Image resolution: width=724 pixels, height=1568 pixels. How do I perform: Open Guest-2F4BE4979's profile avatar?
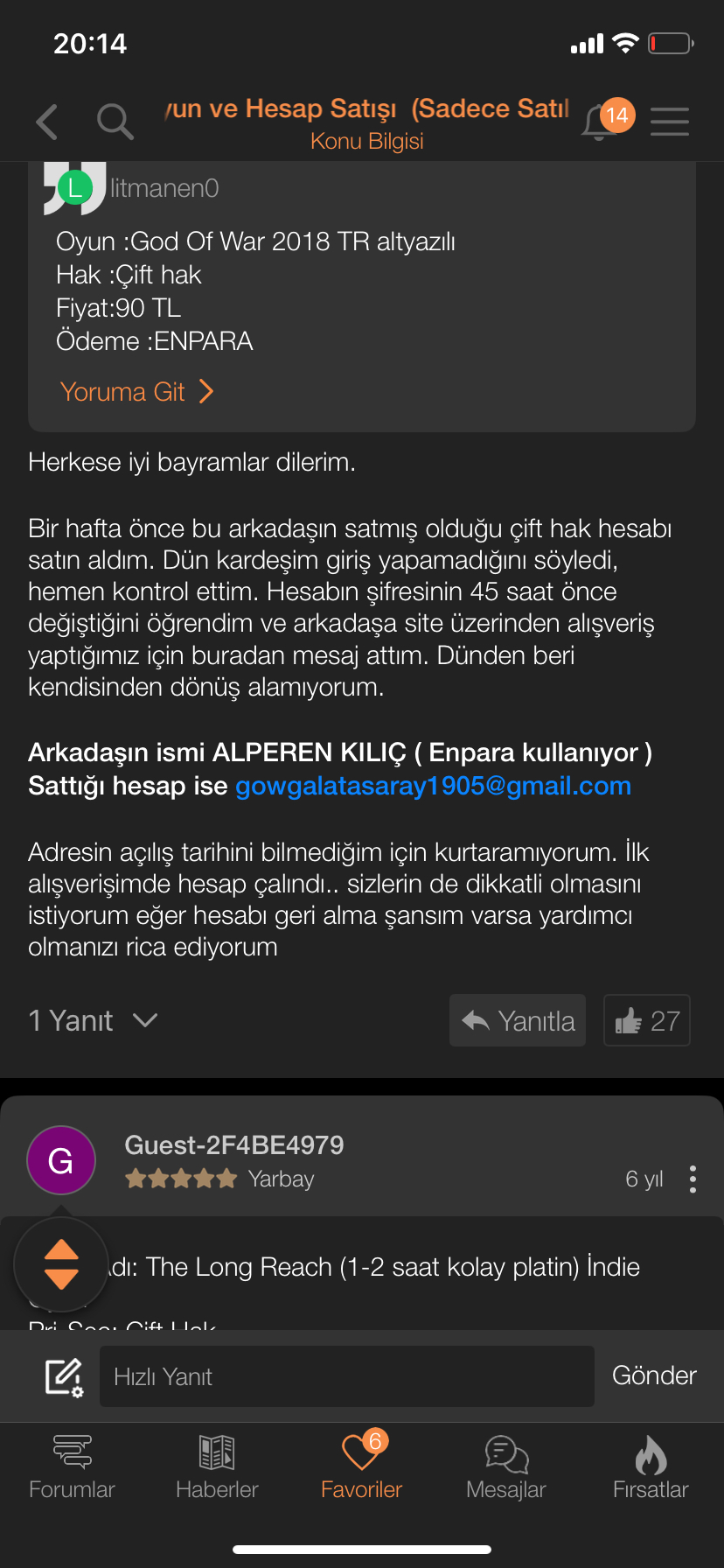click(x=61, y=1160)
